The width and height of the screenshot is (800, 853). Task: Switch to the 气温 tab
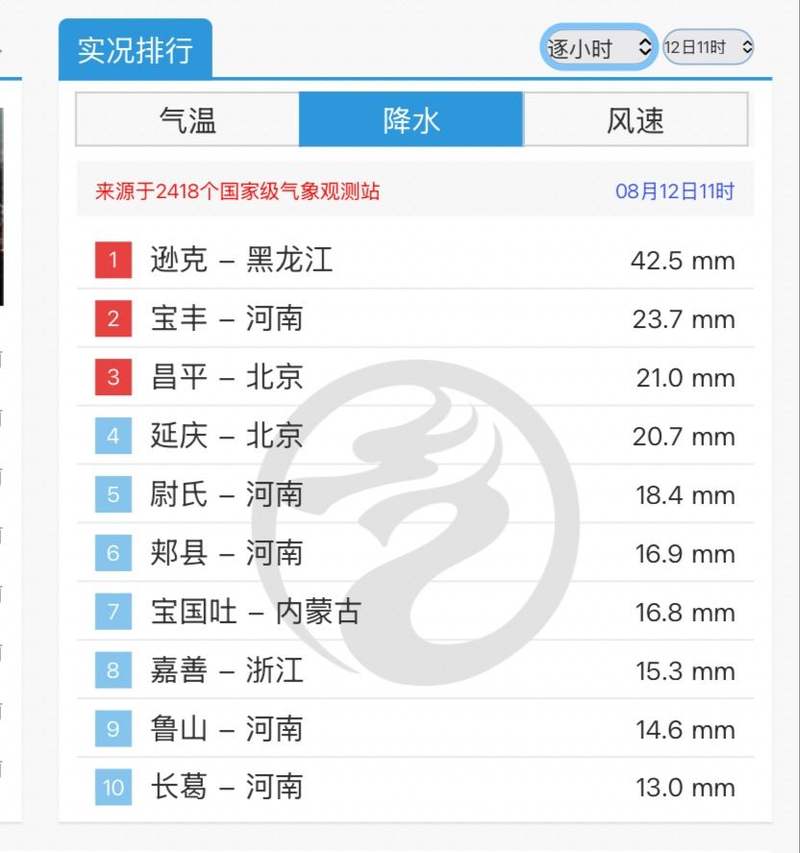(188, 119)
